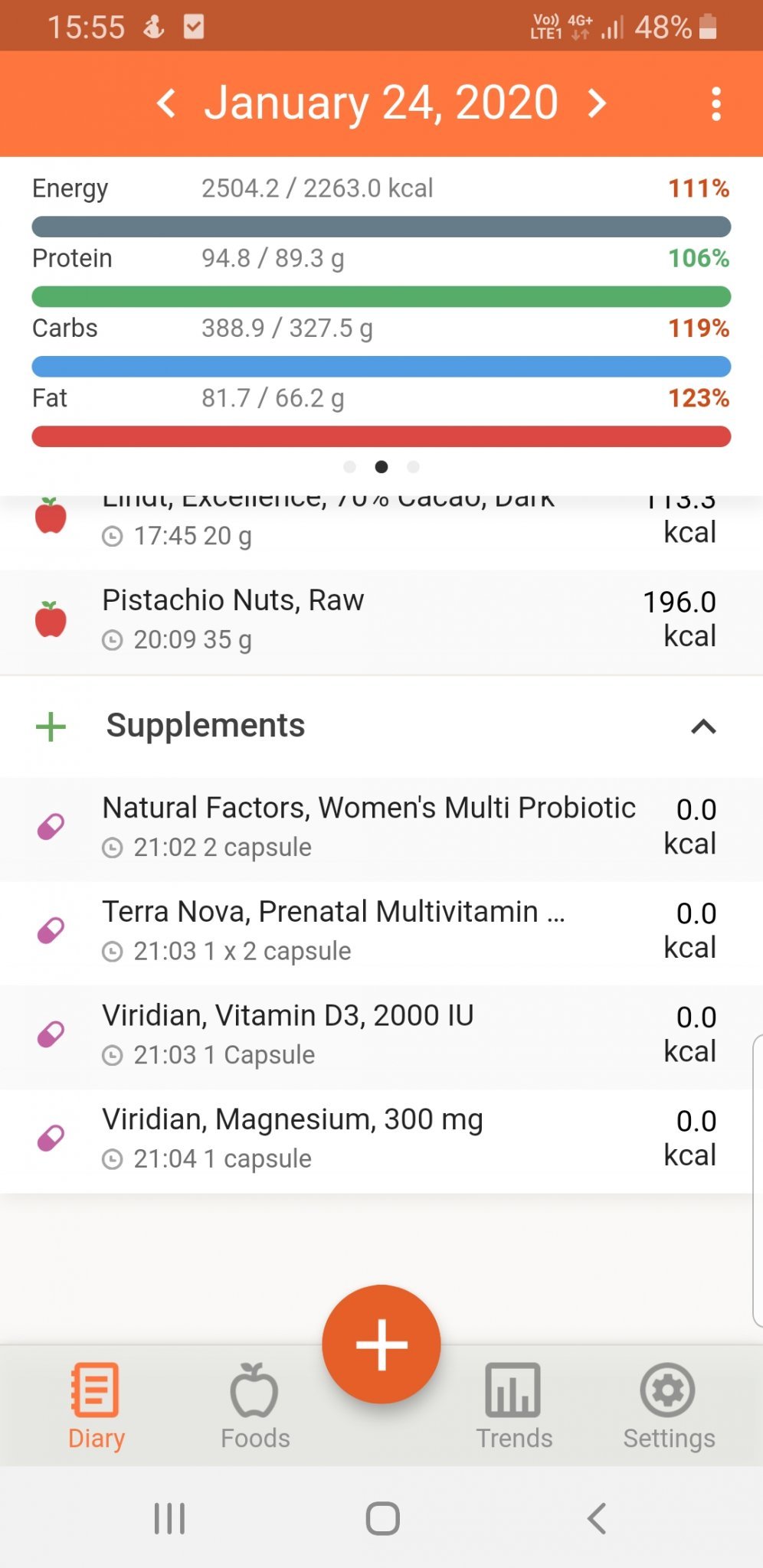763x1568 pixels.
Task: Go to the next day
Action: [x=597, y=103]
